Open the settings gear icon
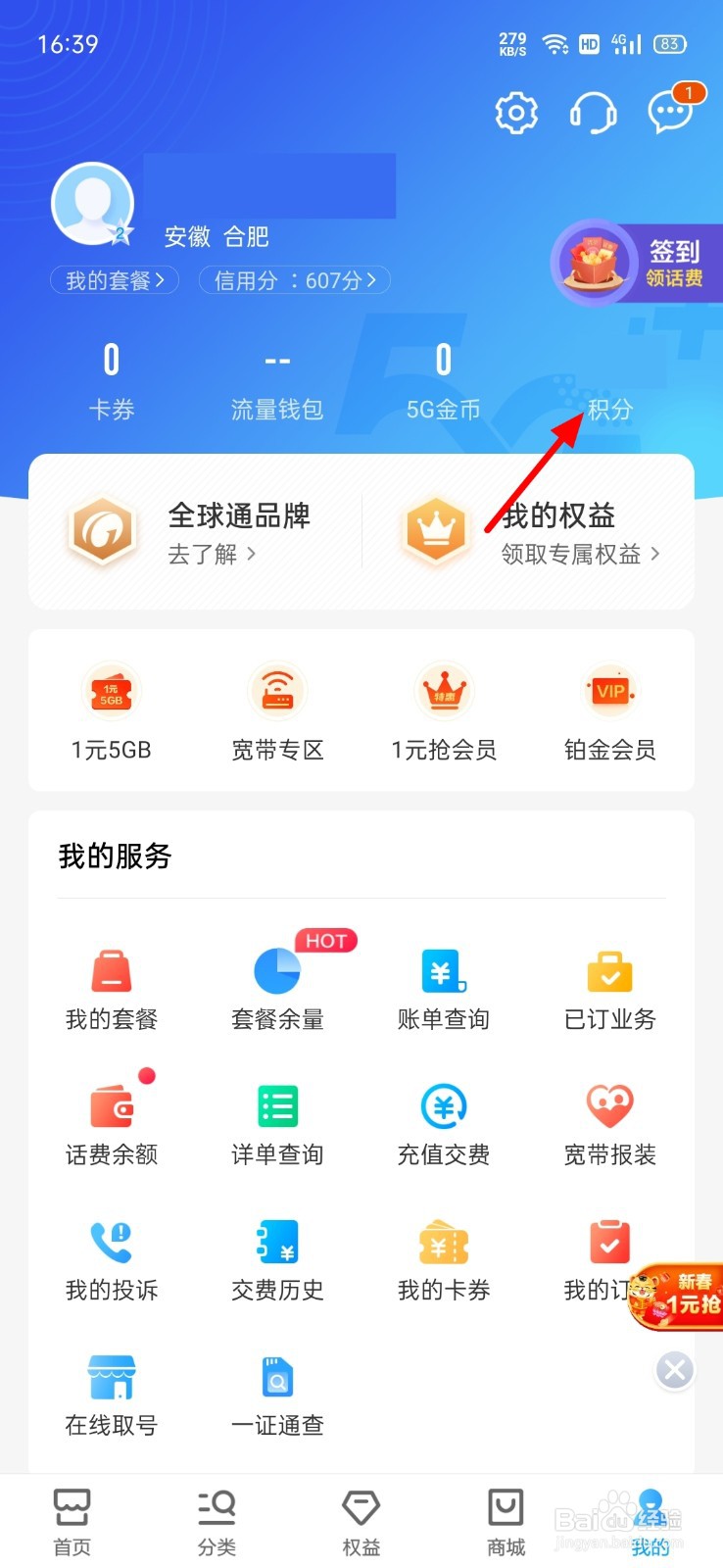723x1568 pixels. 516,112
